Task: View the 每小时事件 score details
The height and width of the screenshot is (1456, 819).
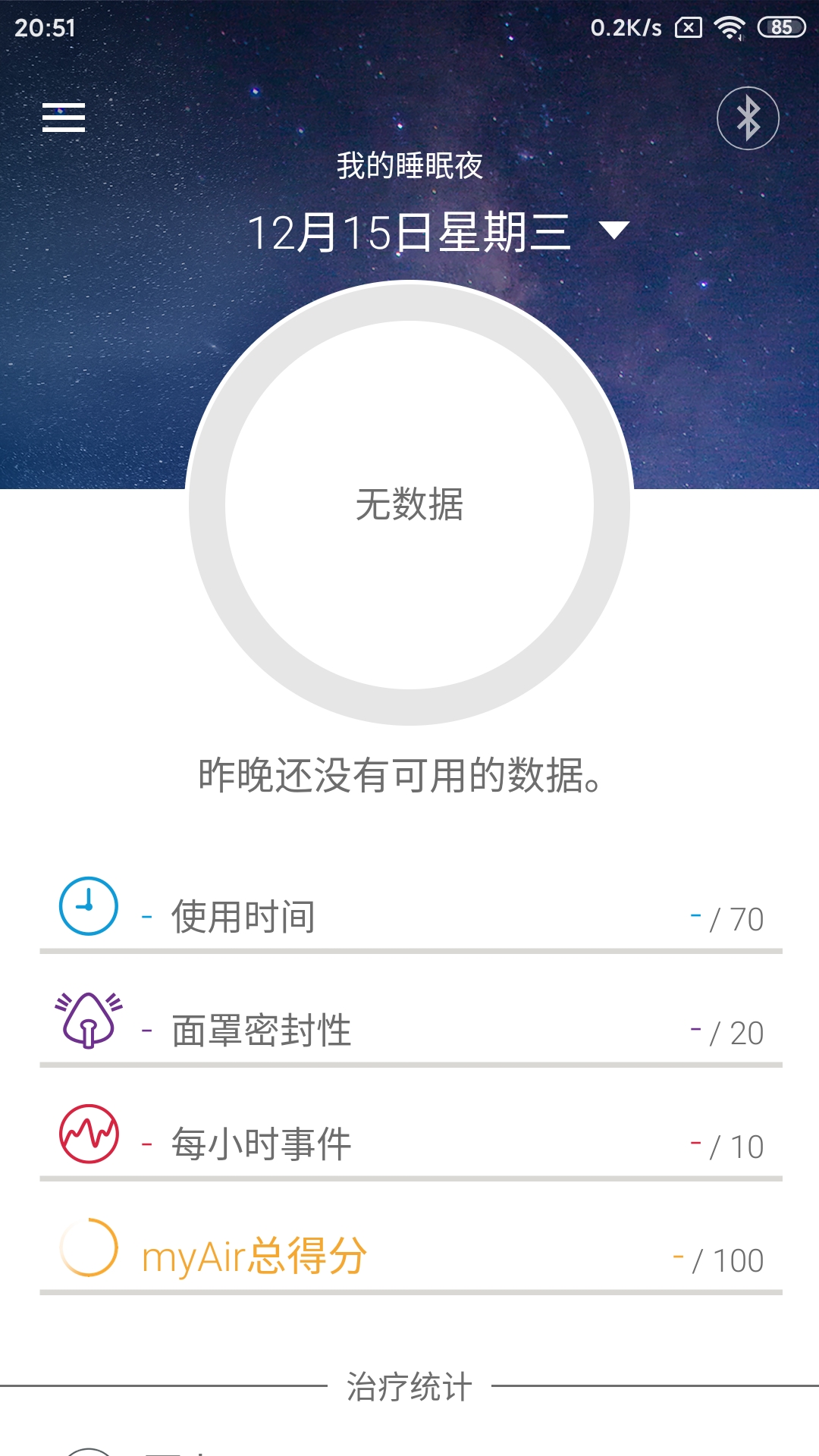Action: 409,1144
